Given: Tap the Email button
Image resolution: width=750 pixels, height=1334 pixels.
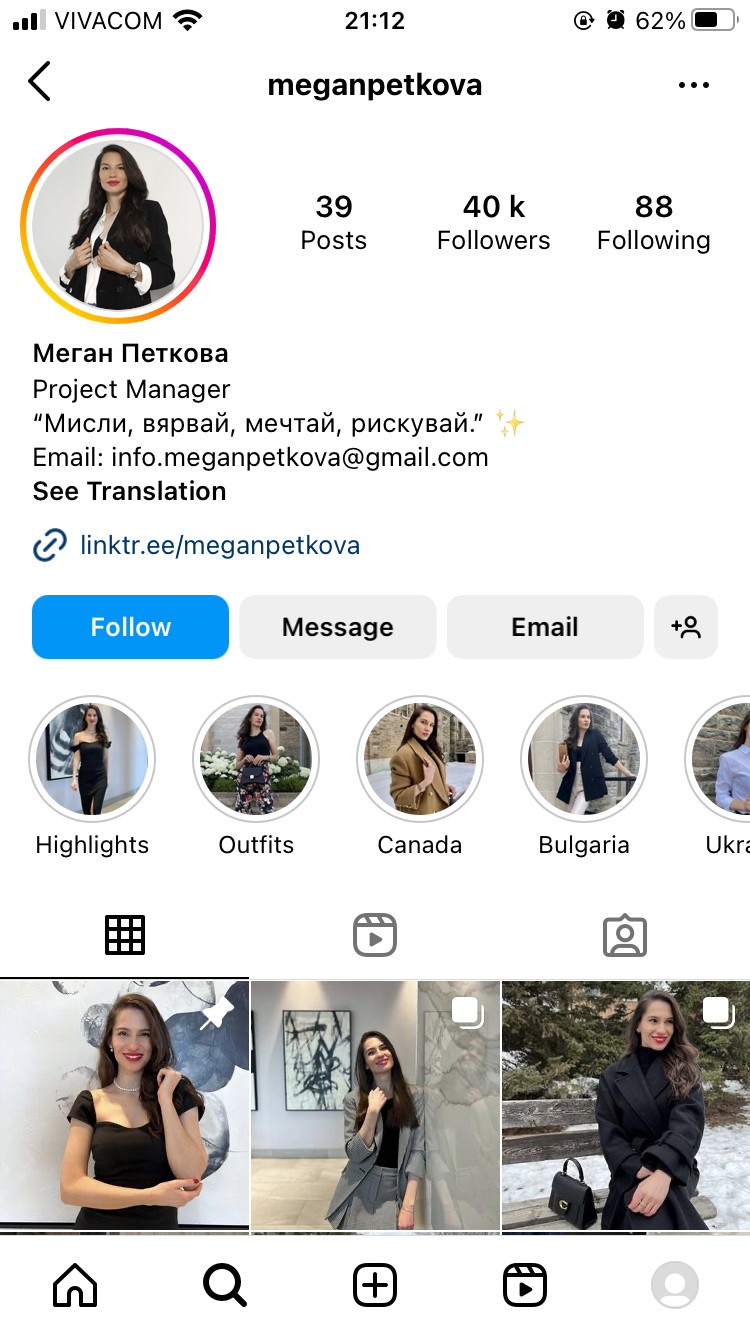Looking at the screenshot, I should pyautogui.click(x=544, y=627).
